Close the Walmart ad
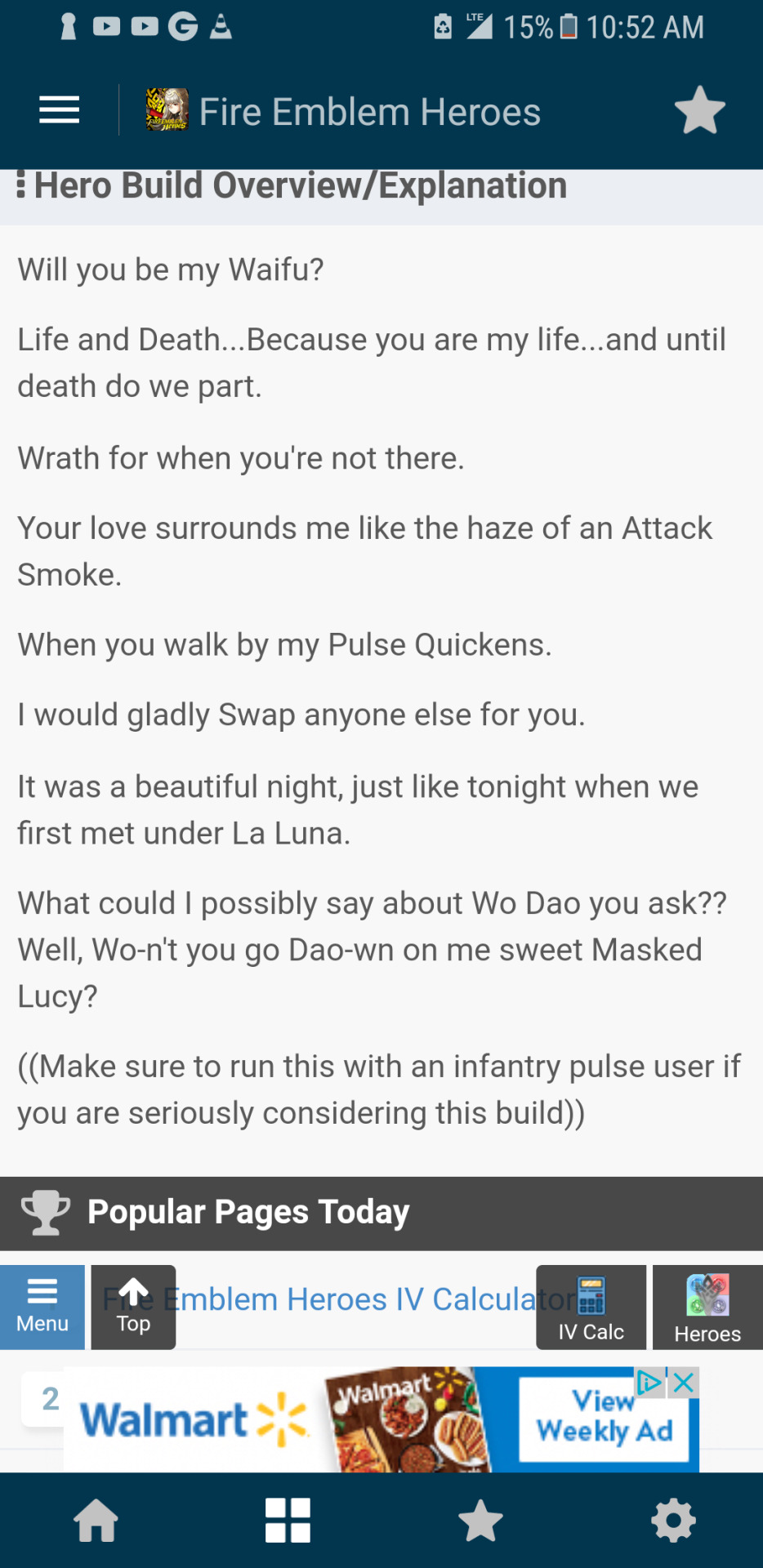Viewport: 763px width, 1568px height. pyautogui.click(x=684, y=1383)
